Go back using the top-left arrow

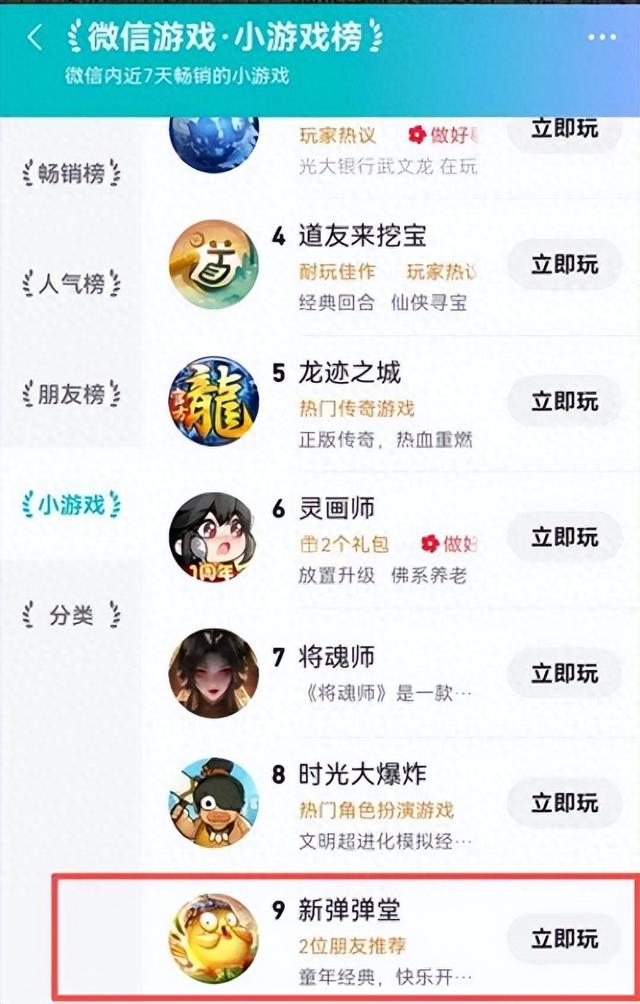coord(35,38)
